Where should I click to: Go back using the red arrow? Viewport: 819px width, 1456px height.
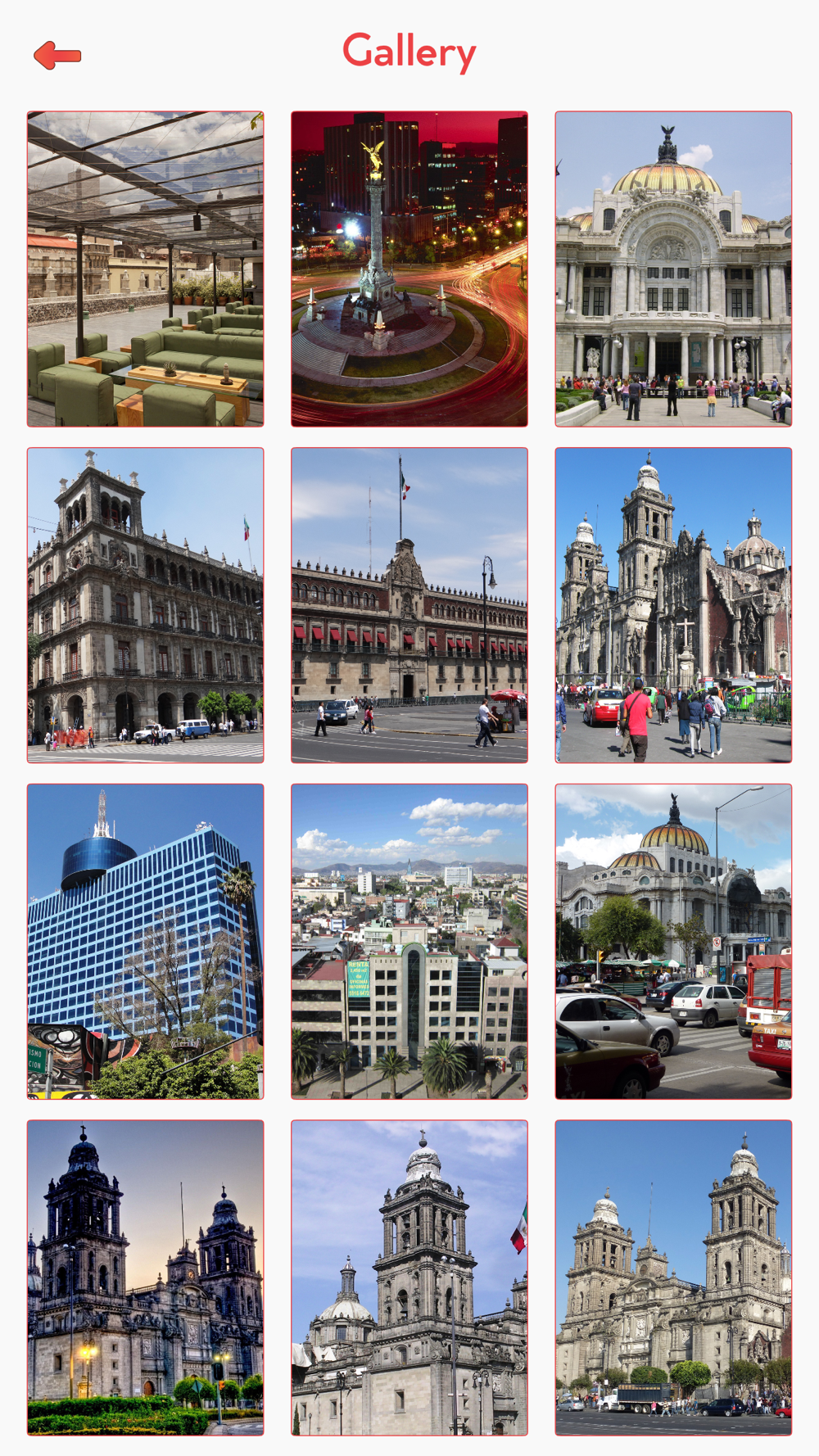coord(57,55)
